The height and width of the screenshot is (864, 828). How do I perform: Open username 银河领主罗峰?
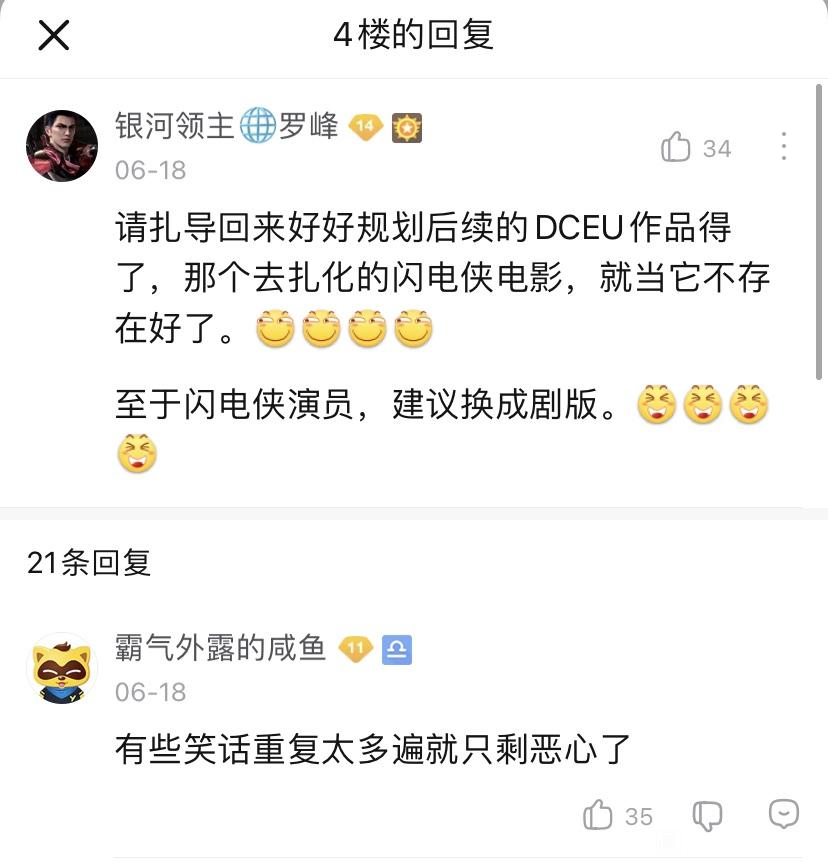pos(227,127)
